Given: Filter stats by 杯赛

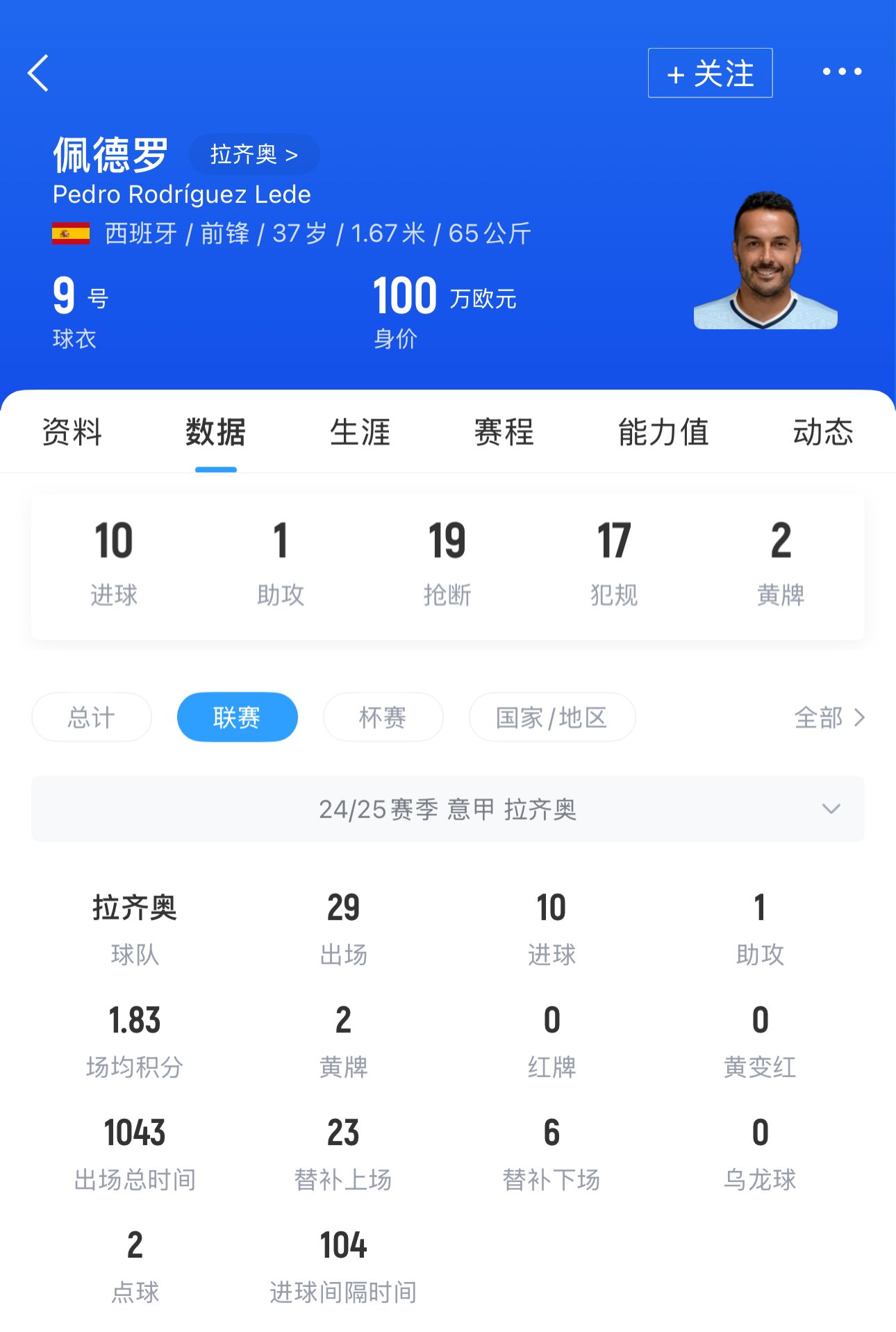Looking at the screenshot, I should [383, 717].
